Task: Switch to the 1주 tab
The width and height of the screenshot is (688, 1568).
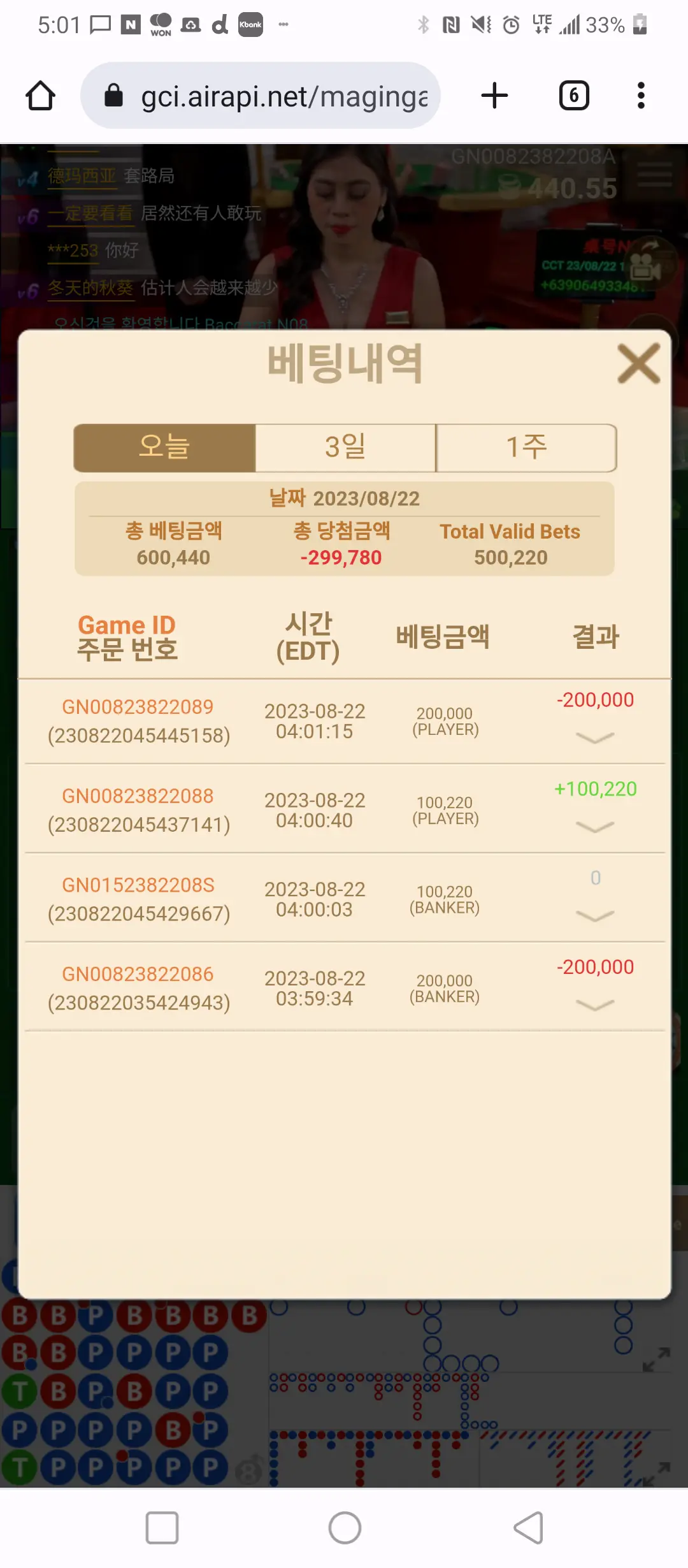Action: tap(526, 448)
